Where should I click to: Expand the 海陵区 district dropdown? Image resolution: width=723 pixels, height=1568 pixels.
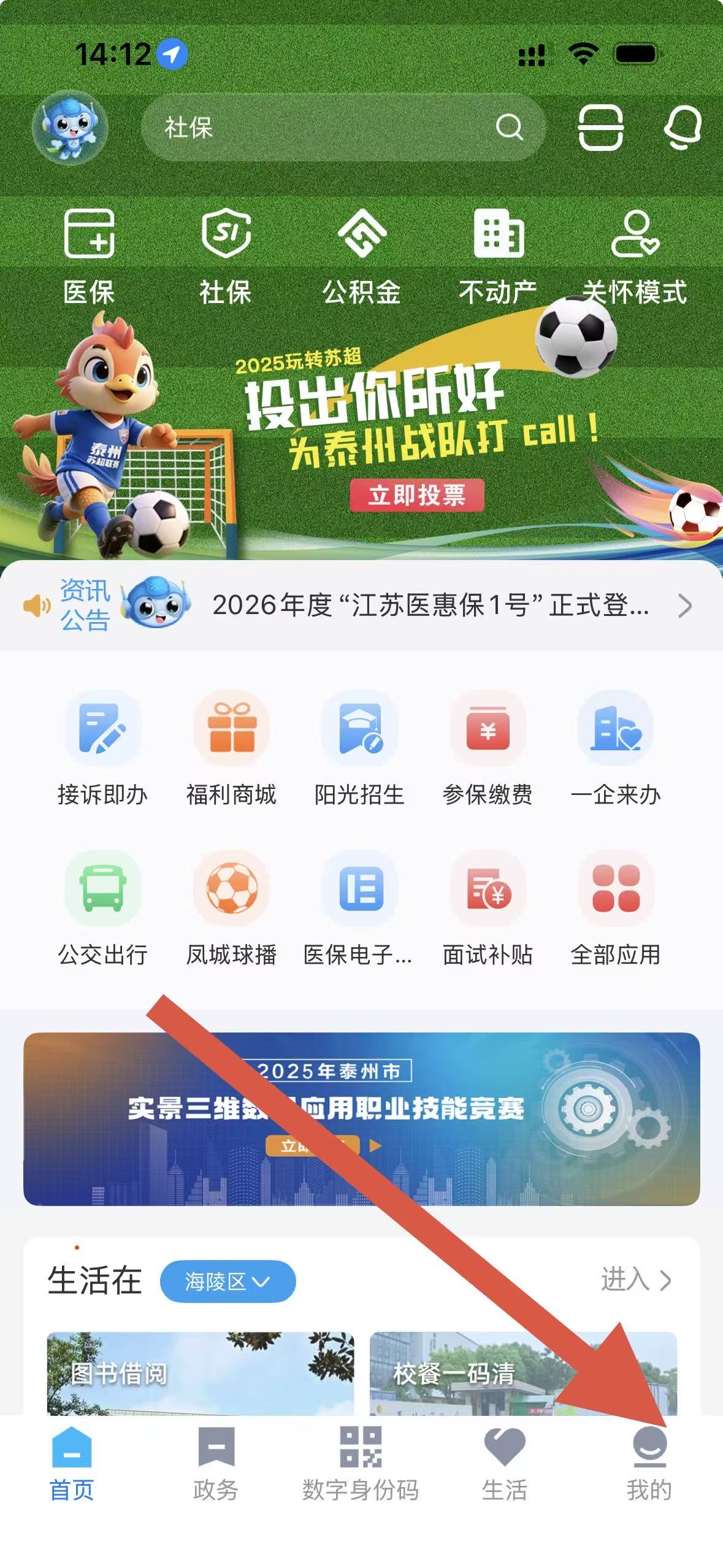[x=228, y=1282]
